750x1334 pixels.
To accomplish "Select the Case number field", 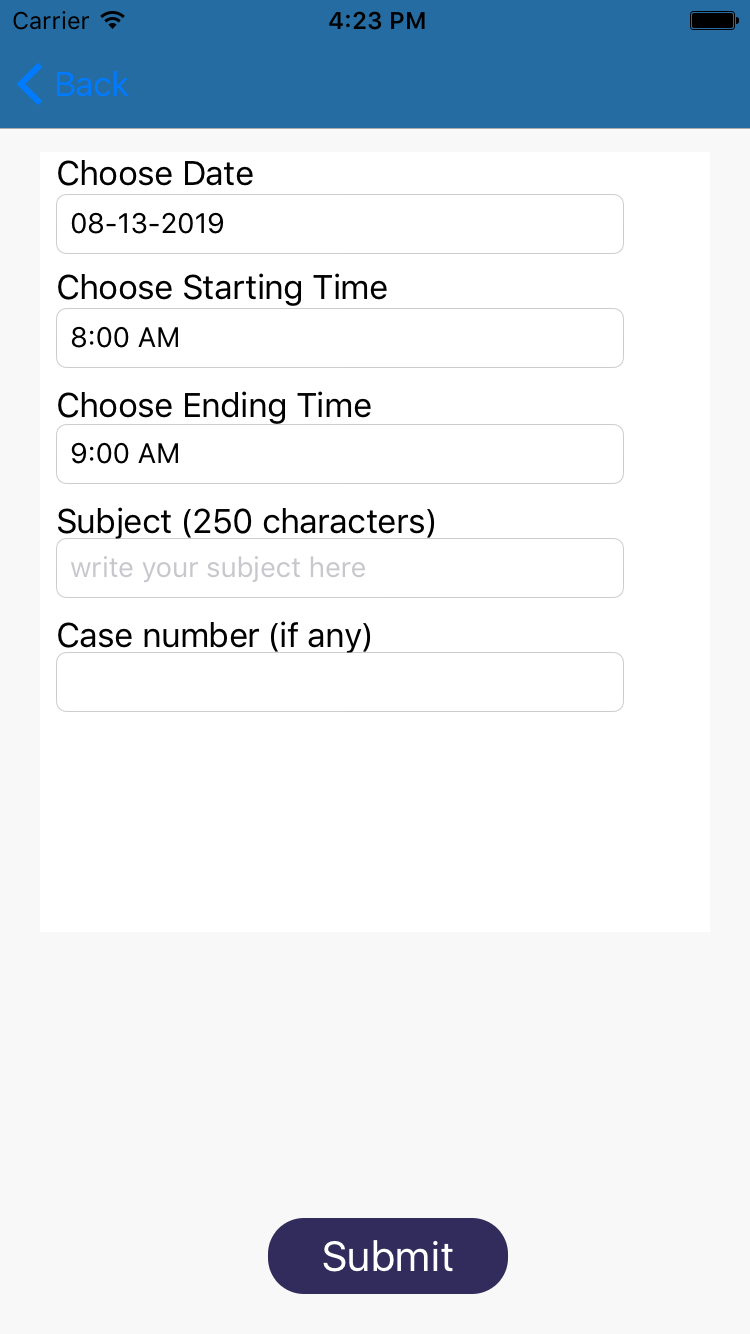I will click(340, 682).
